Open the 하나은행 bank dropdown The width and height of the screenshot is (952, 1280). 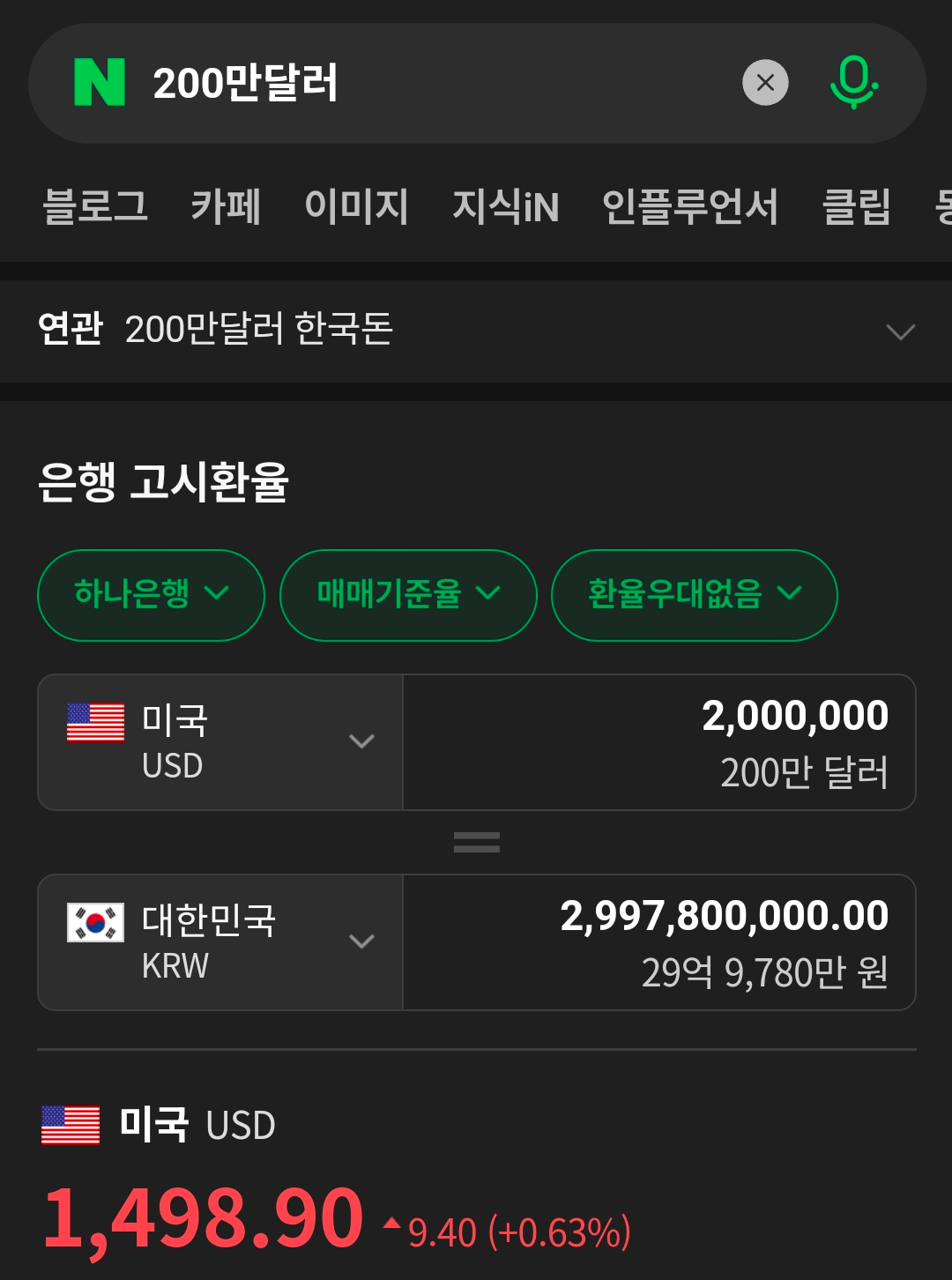point(151,594)
